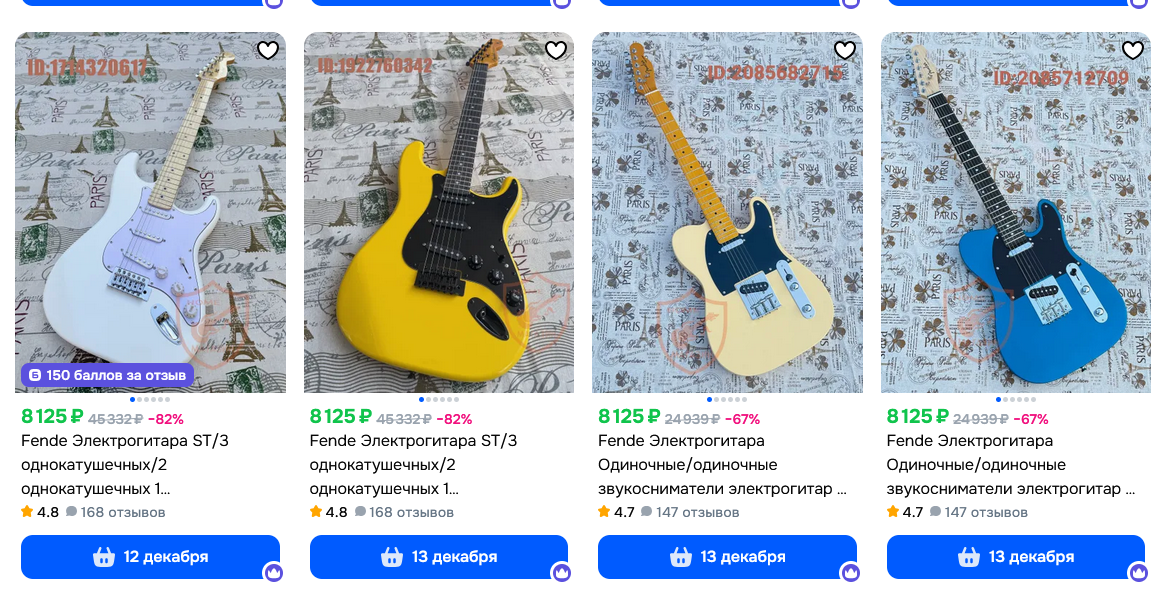Add to cart with 12 декабря delivery
The height and width of the screenshot is (591, 1155).
click(150, 557)
